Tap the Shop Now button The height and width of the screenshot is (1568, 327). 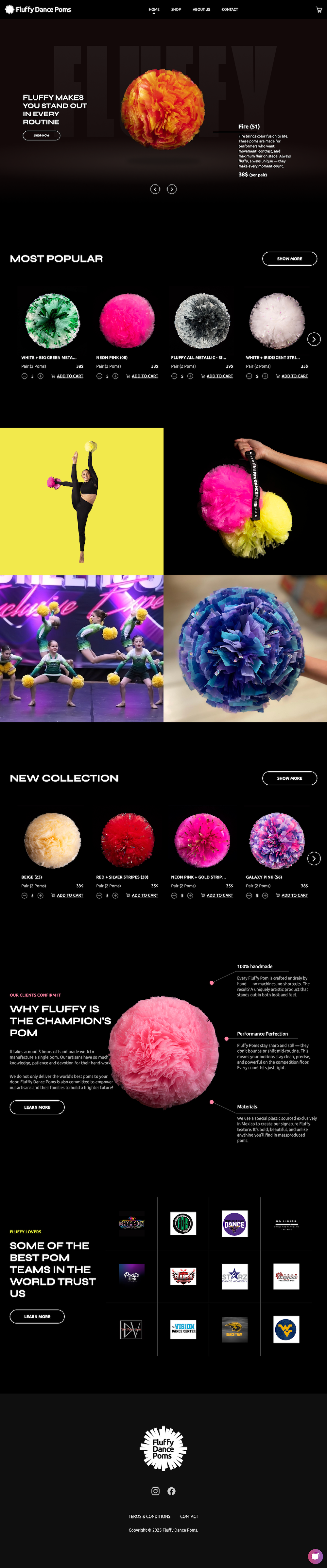42,135
